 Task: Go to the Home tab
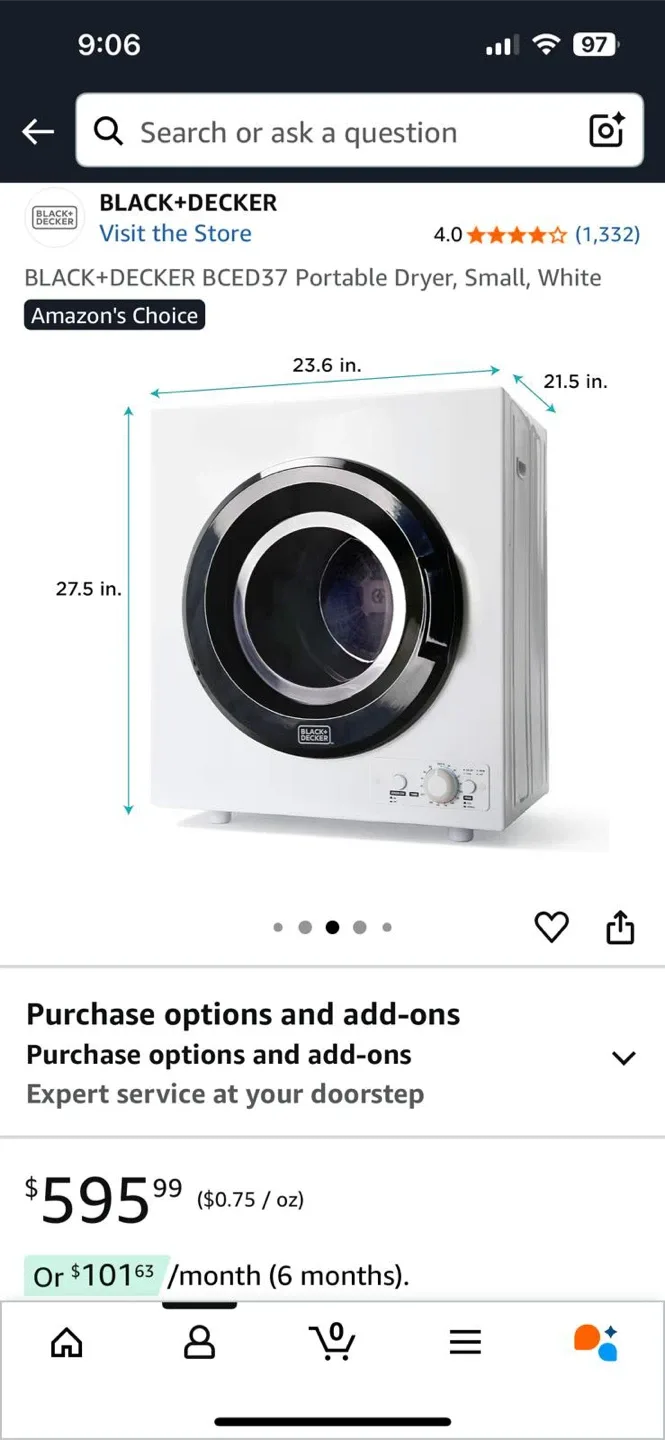[67, 1342]
